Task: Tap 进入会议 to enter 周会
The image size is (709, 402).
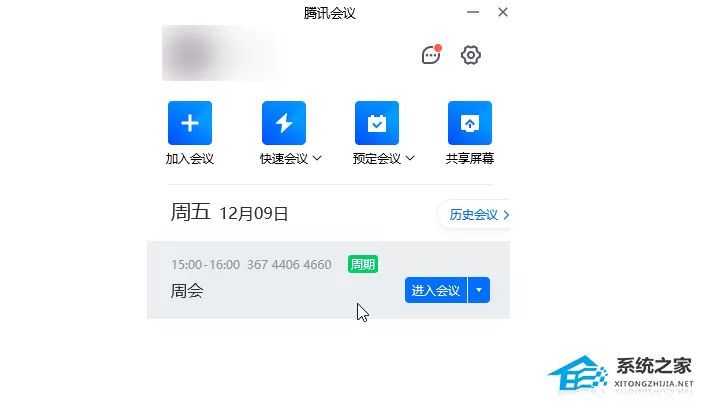Action: tap(436, 290)
